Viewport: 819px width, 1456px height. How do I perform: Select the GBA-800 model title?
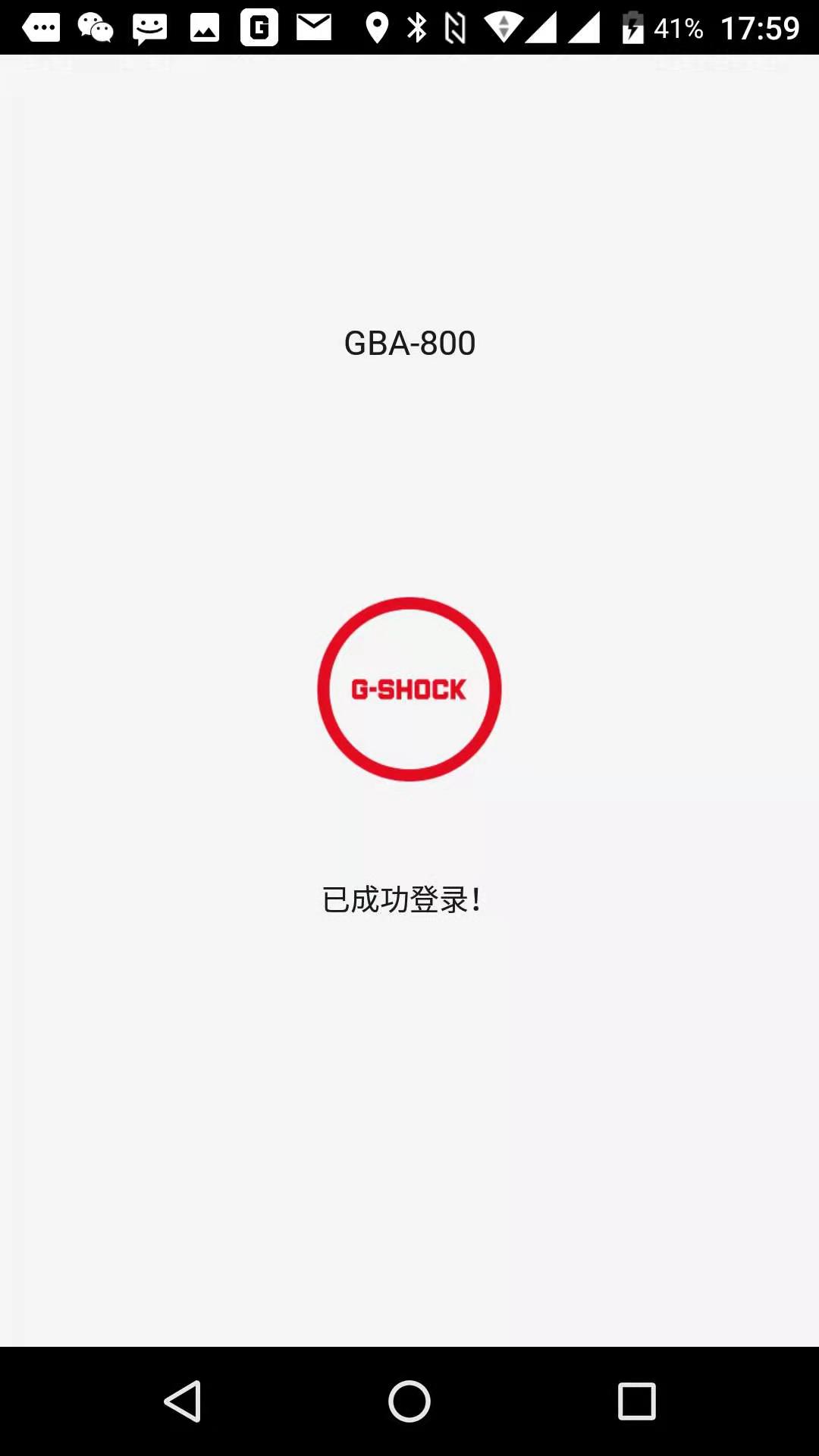(409, 343)
